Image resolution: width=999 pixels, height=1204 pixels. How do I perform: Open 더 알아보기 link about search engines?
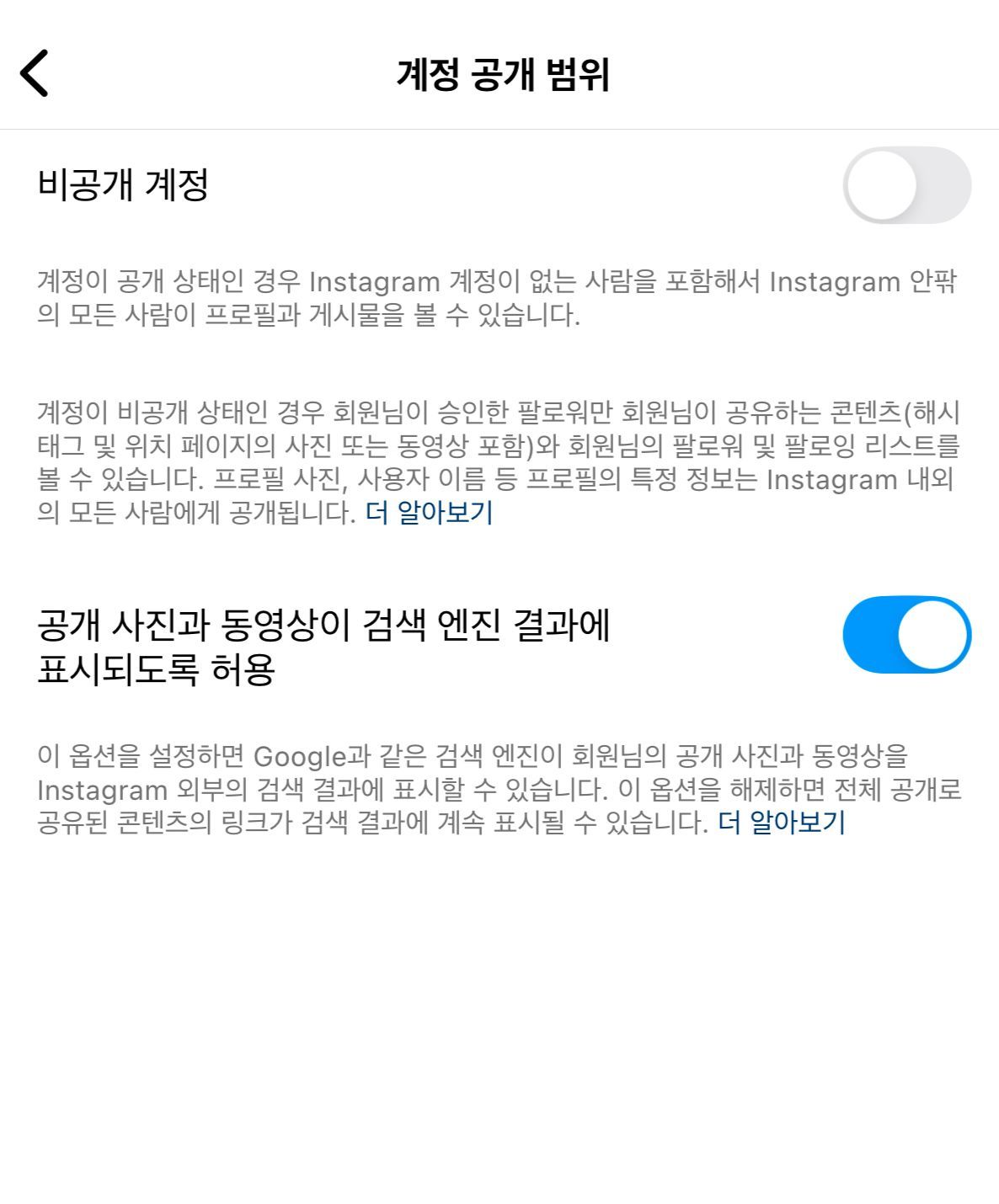coord(781,823)
